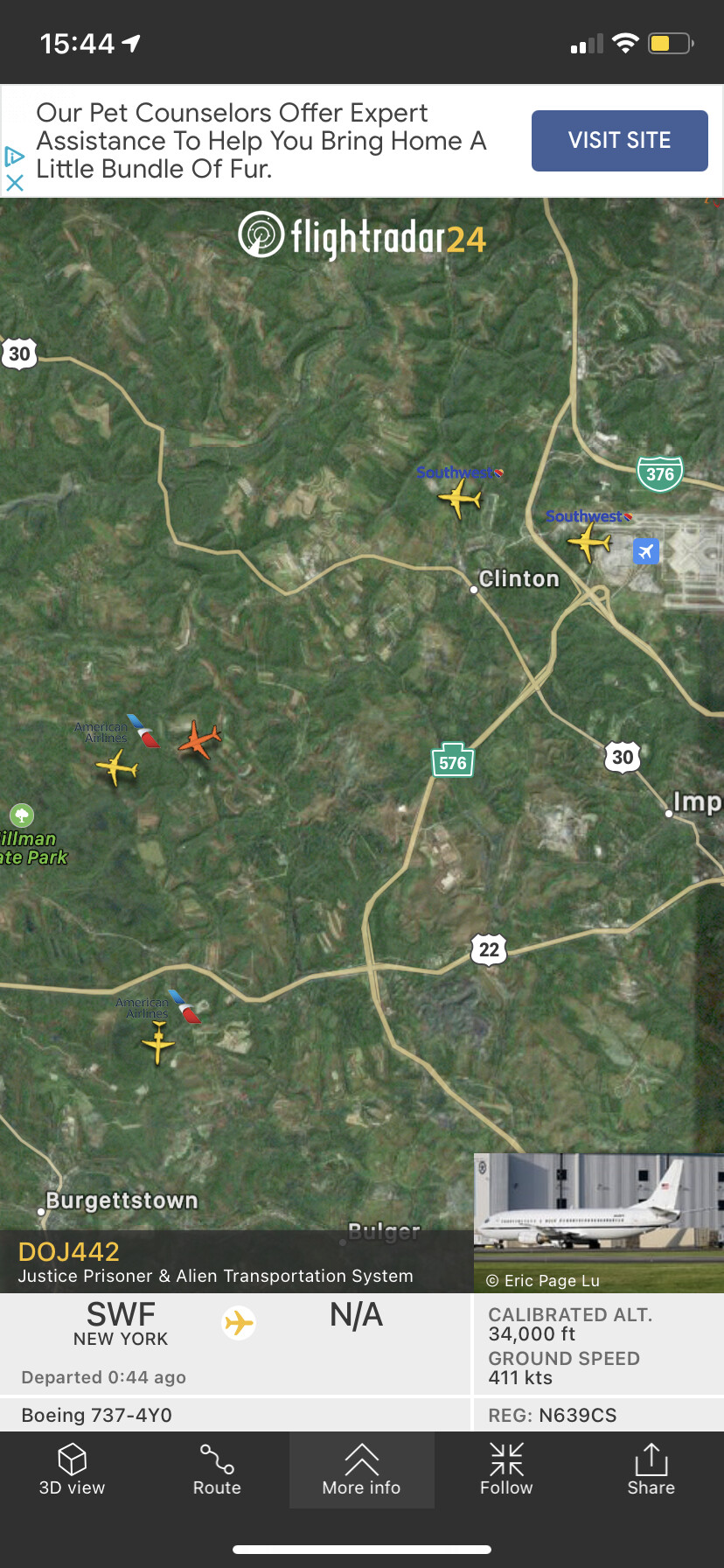This screenshot has height=1568, width=724.
Task: Dismiss the pet counselors ad
Action: click(14, 183)
